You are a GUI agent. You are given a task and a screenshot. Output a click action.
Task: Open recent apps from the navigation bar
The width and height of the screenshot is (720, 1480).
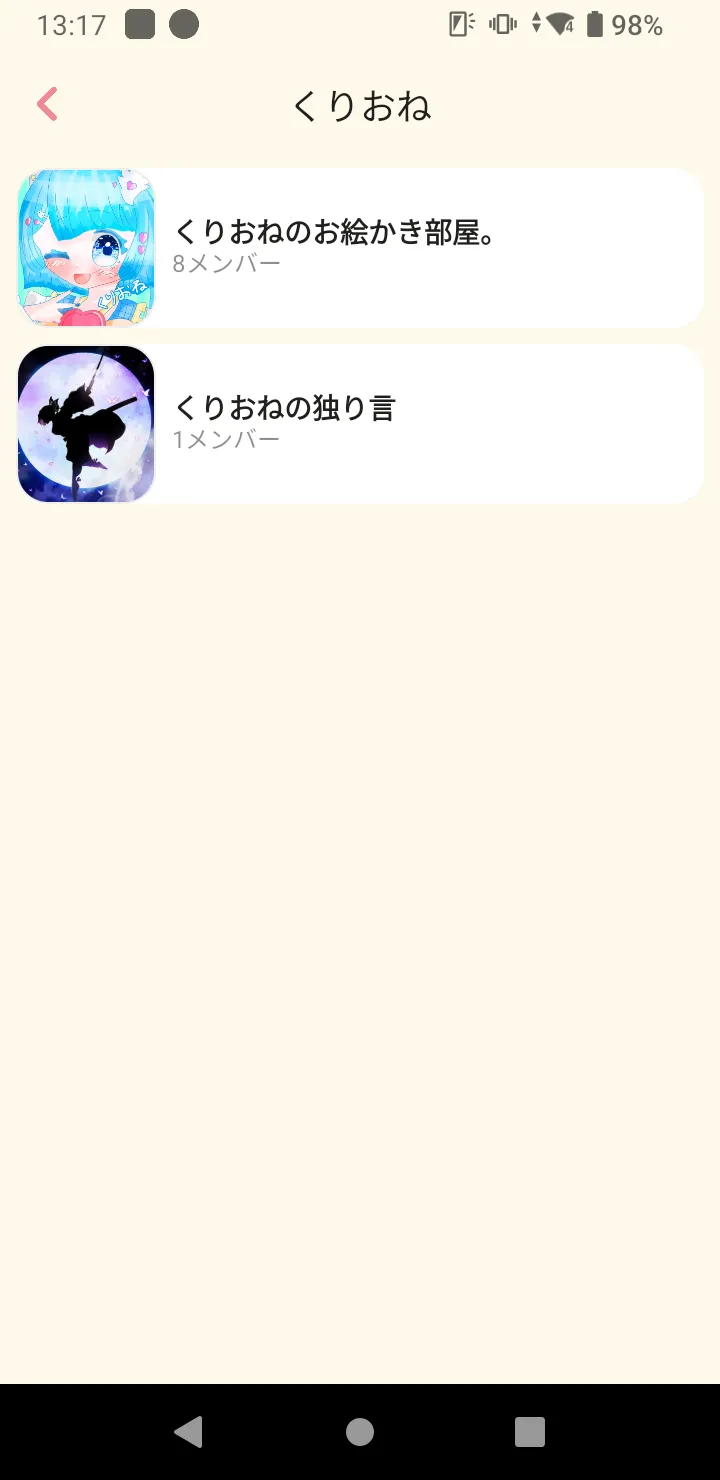point(529,1432)
